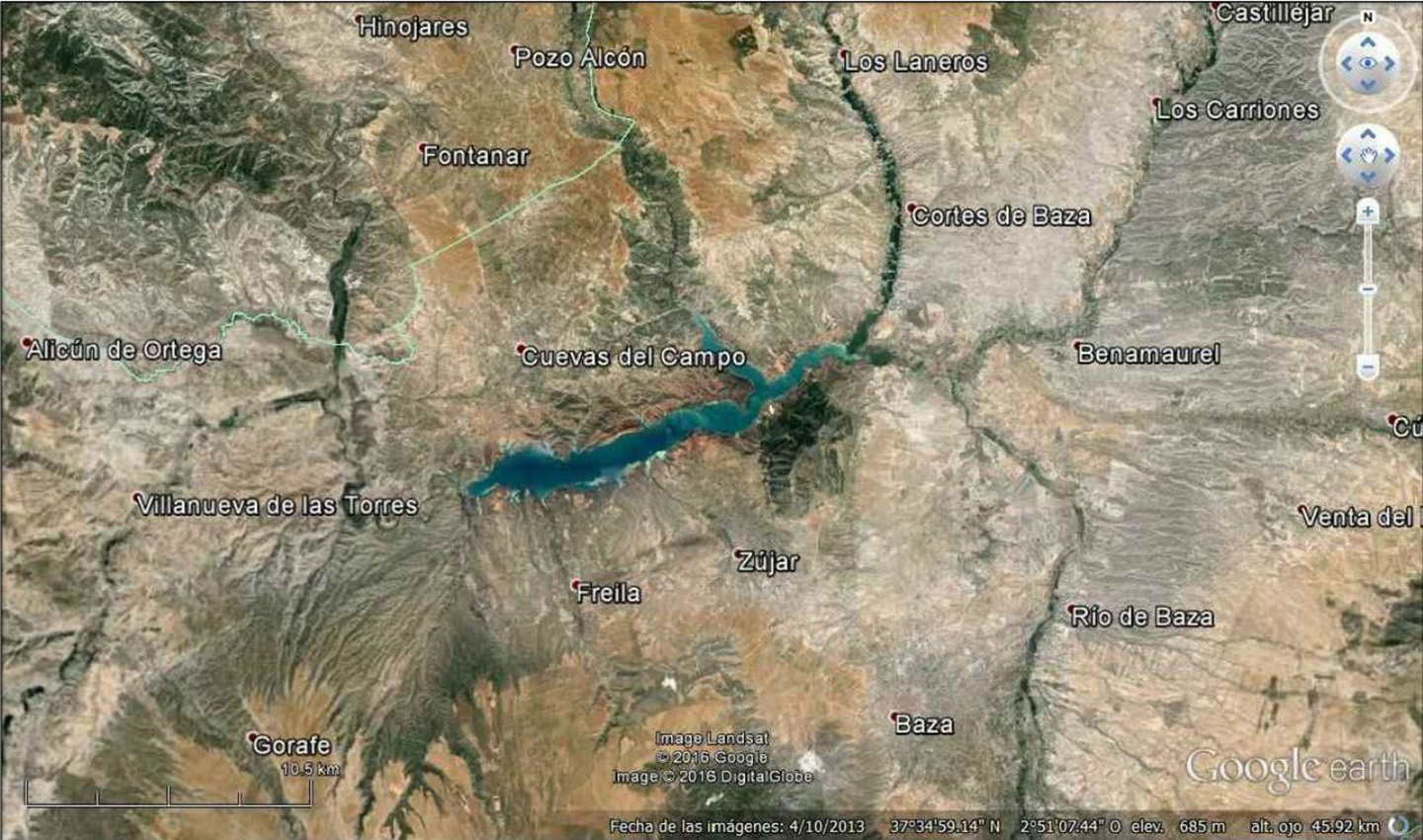This screenshot has width=1423, height=840.
Task: Tilt the view down with look joystick
Action: [x=1368, y=86]
